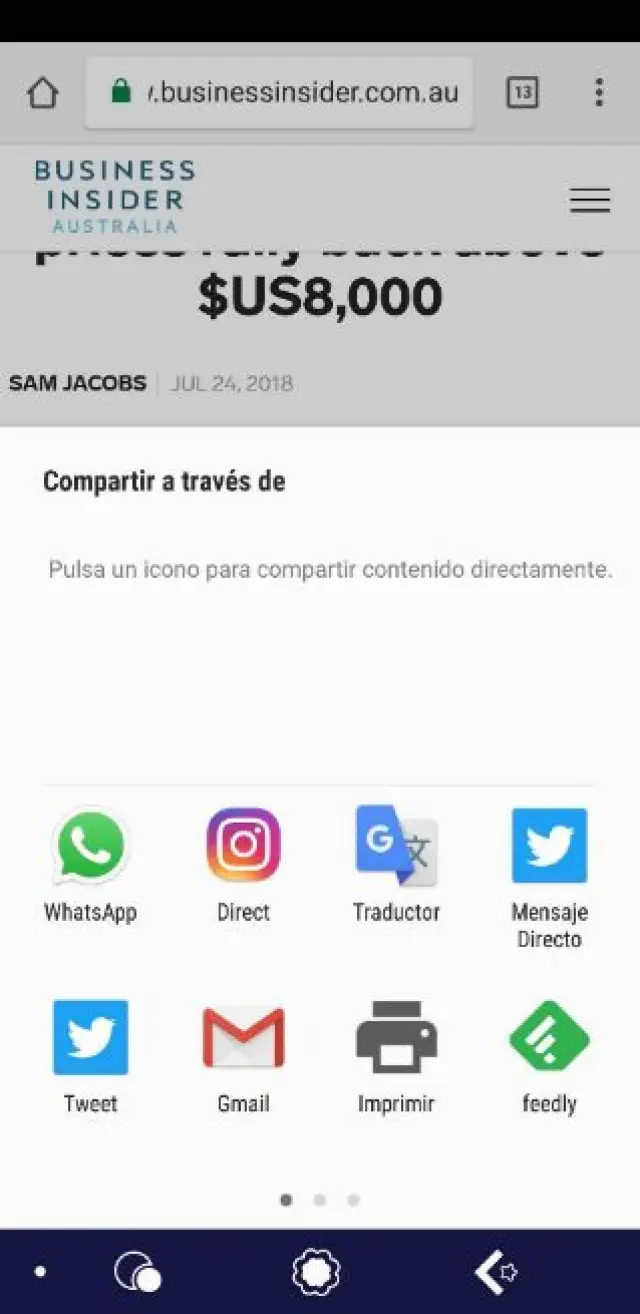Choose the Imprimir option

point(396,1055)
